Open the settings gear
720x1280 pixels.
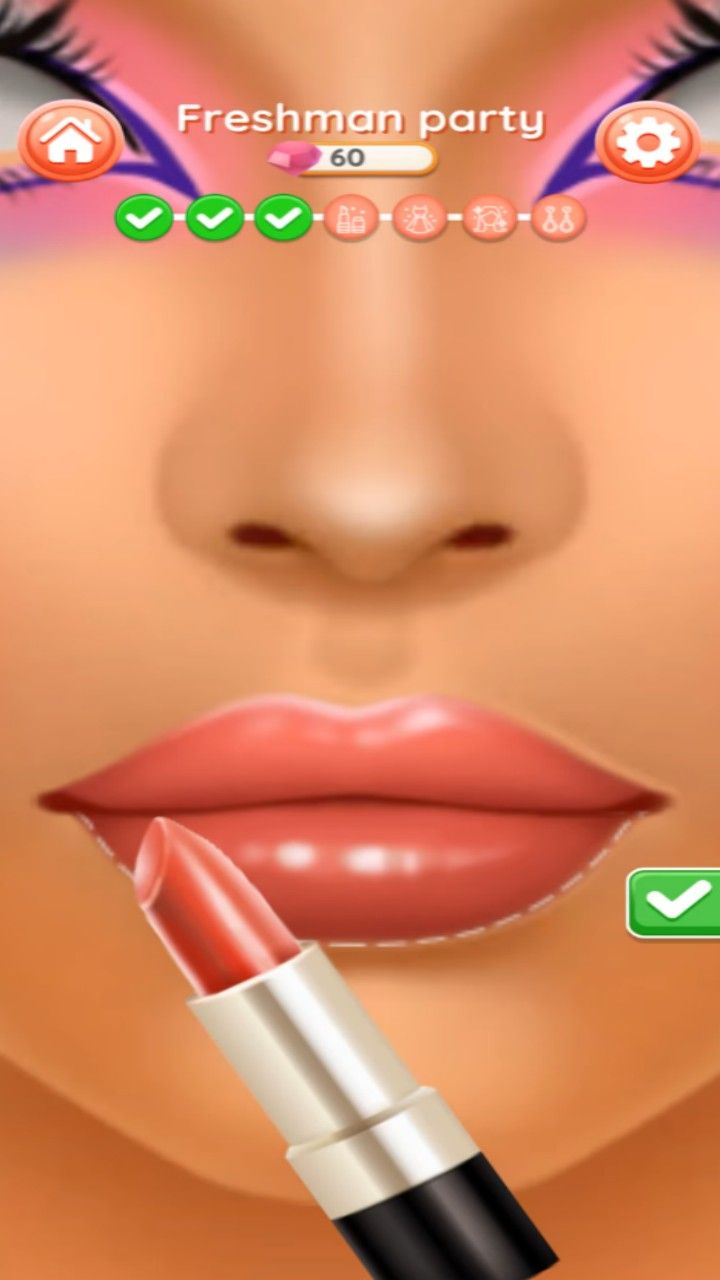click(647, 142)
